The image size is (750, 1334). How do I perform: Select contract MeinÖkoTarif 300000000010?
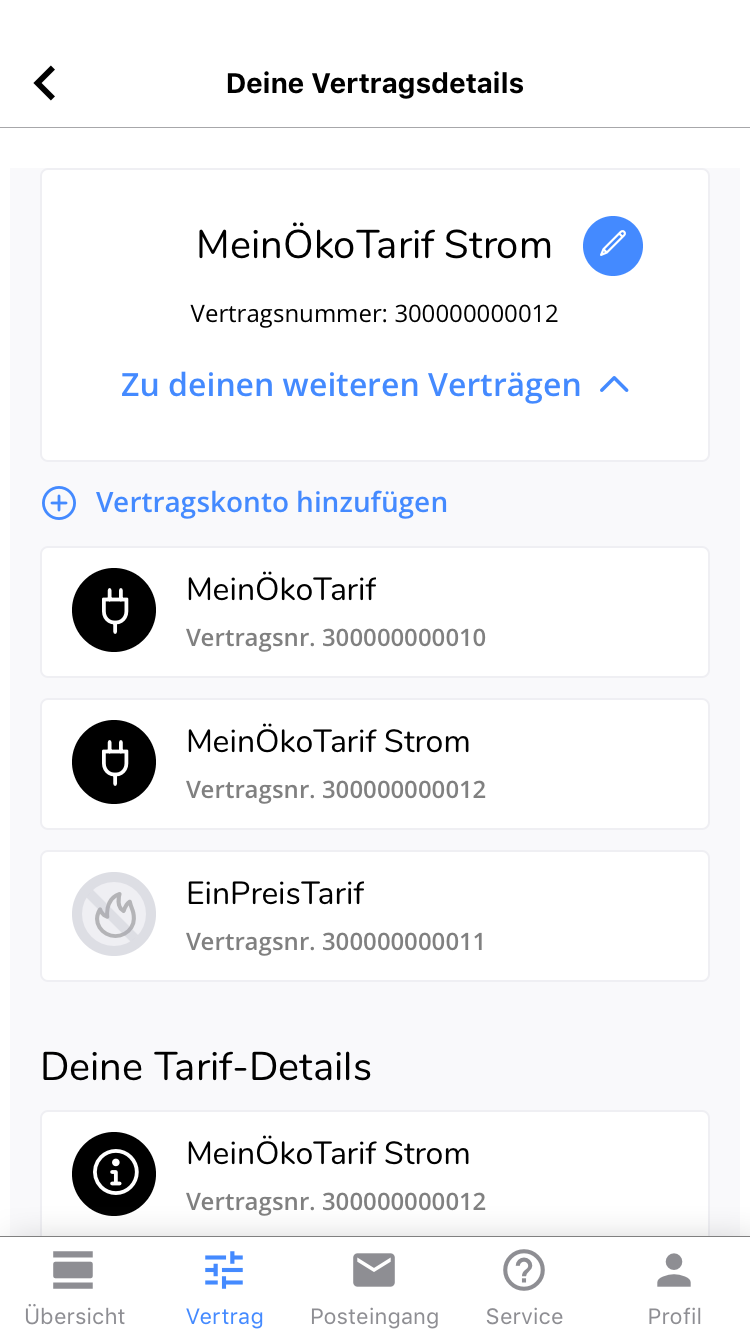[375, 612]
